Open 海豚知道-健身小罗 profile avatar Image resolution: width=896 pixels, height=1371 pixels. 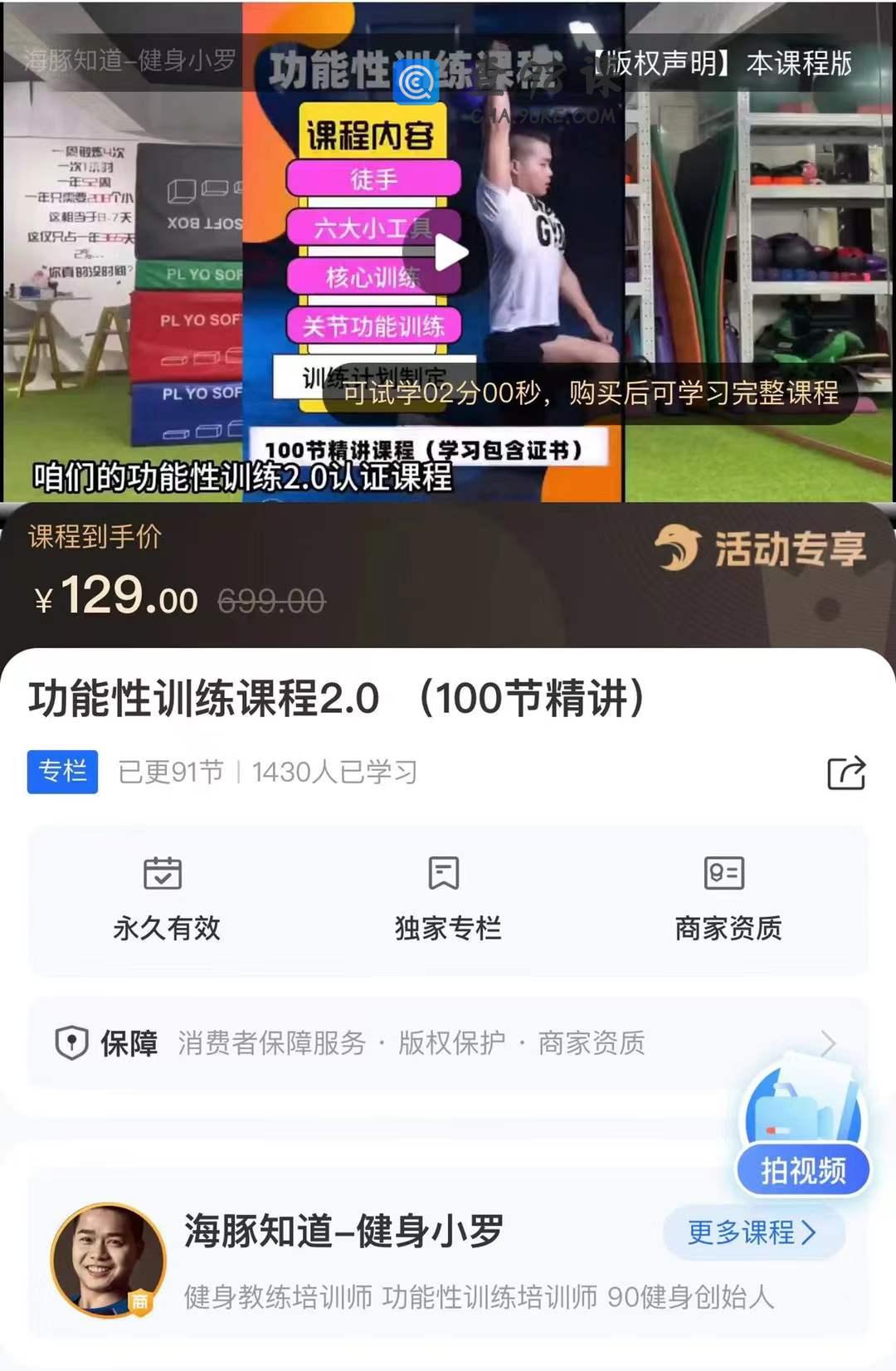point(109,1260)
